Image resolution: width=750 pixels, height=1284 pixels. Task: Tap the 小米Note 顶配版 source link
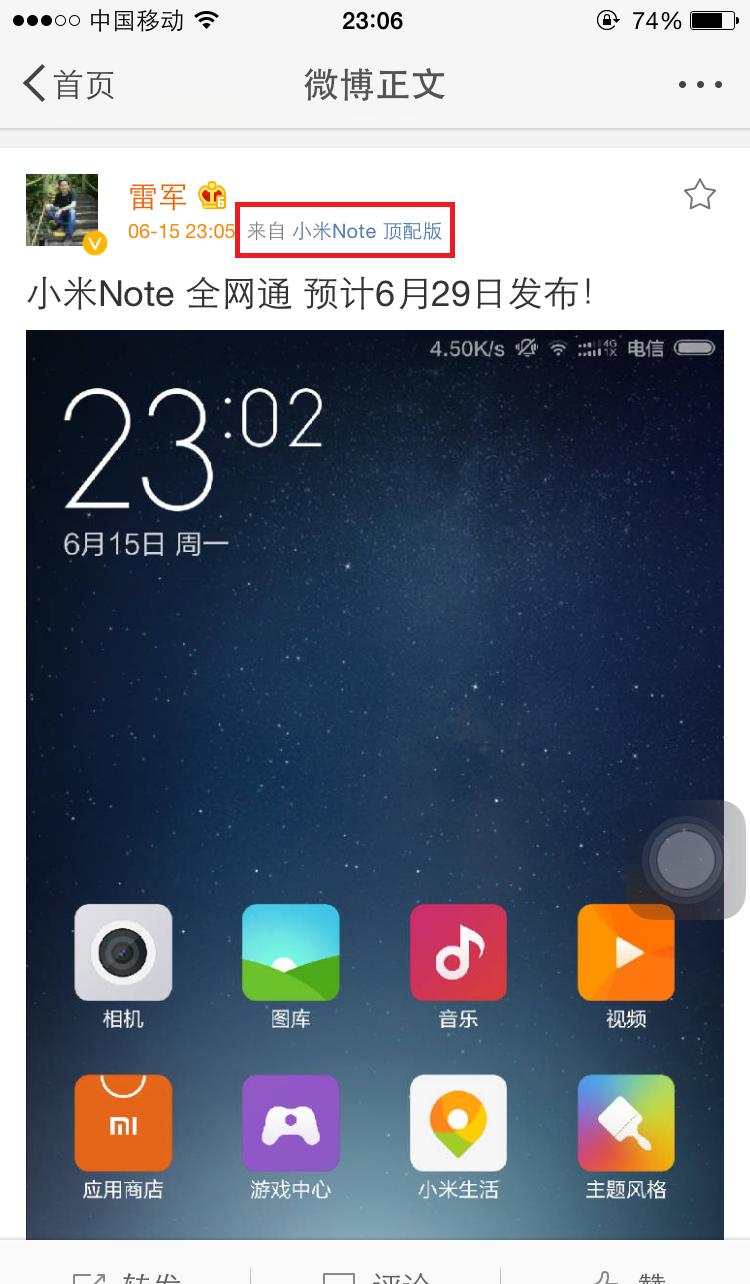tap(367, 232)
